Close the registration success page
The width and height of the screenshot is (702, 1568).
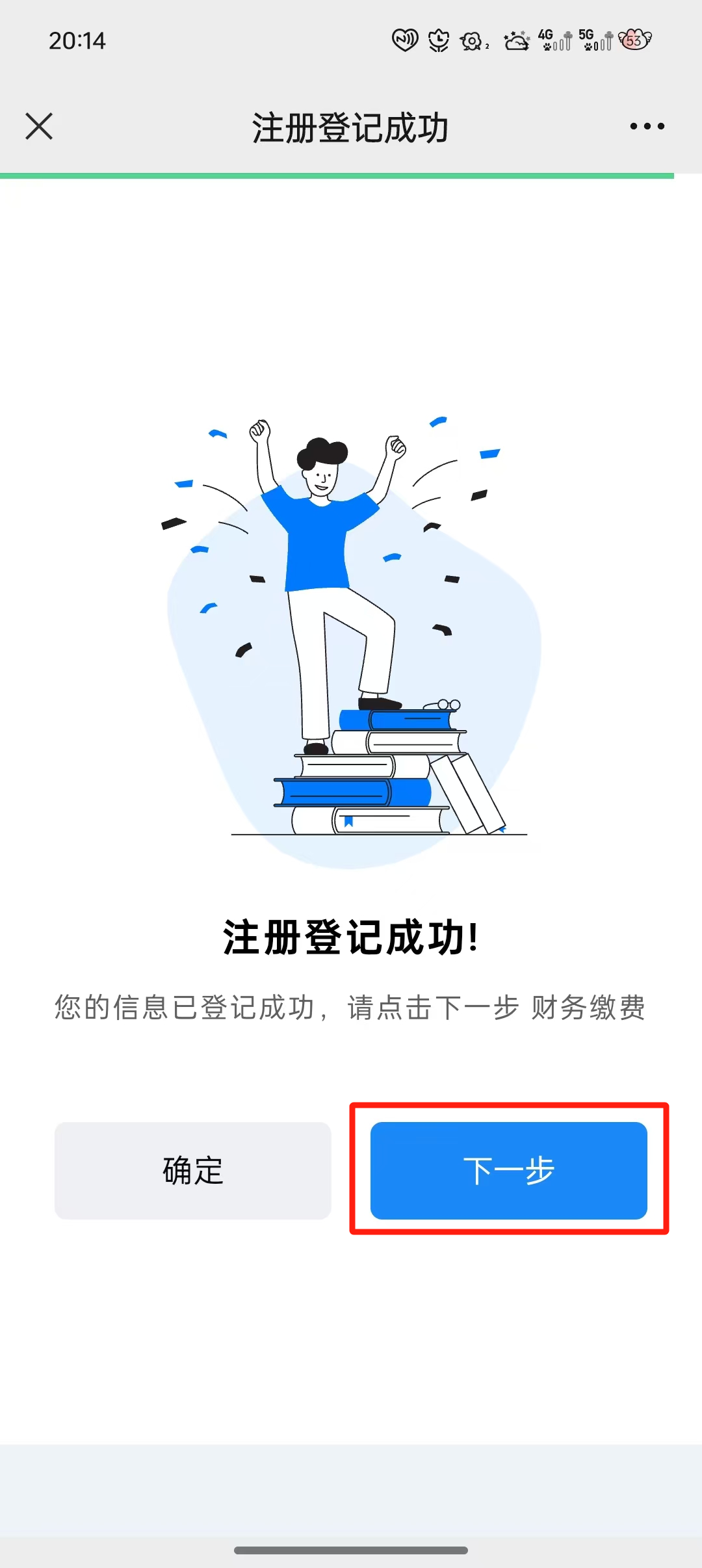tap(39, 126)
